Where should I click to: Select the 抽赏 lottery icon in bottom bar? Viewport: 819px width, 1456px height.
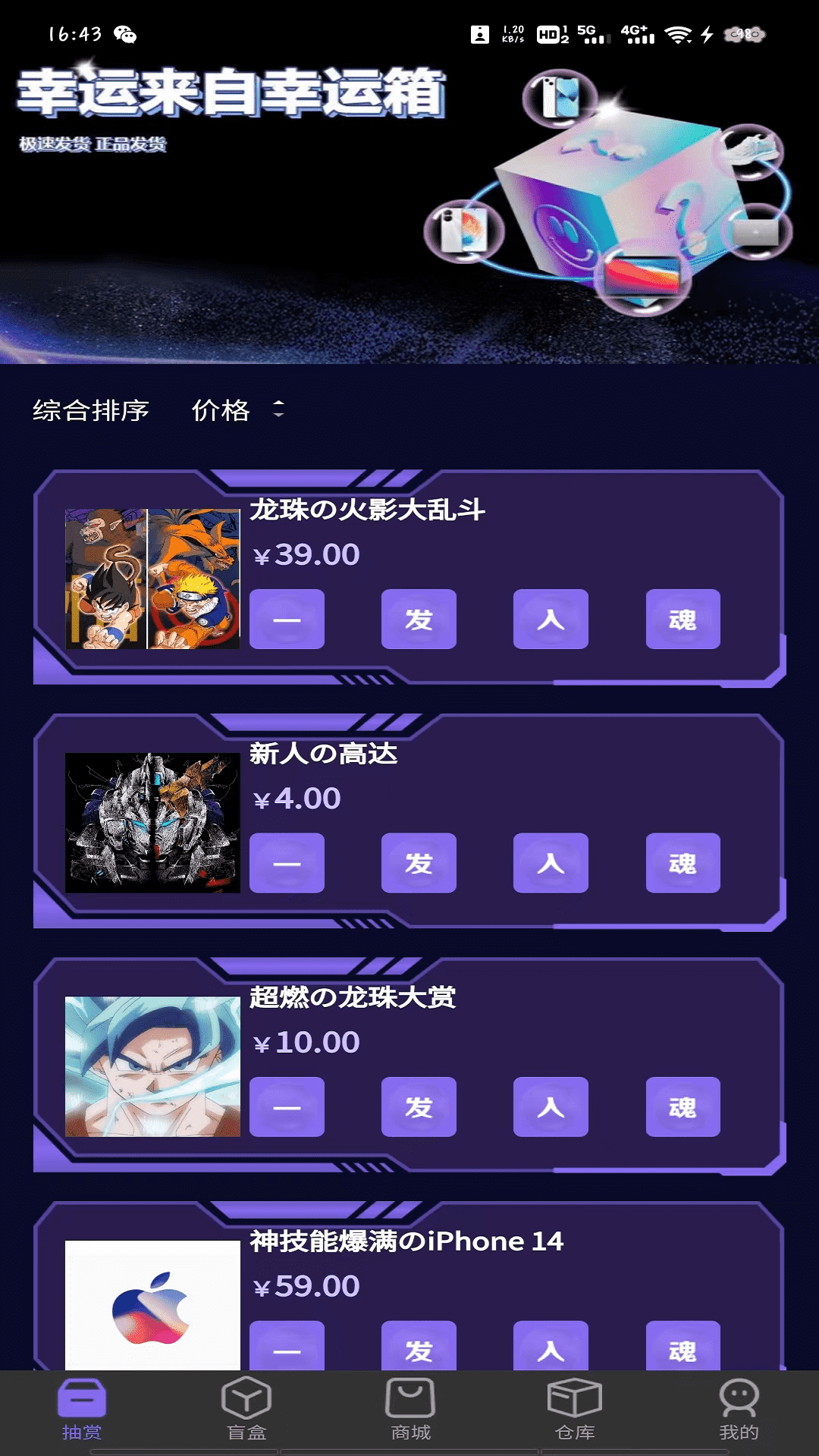[x=83, y=1404]
